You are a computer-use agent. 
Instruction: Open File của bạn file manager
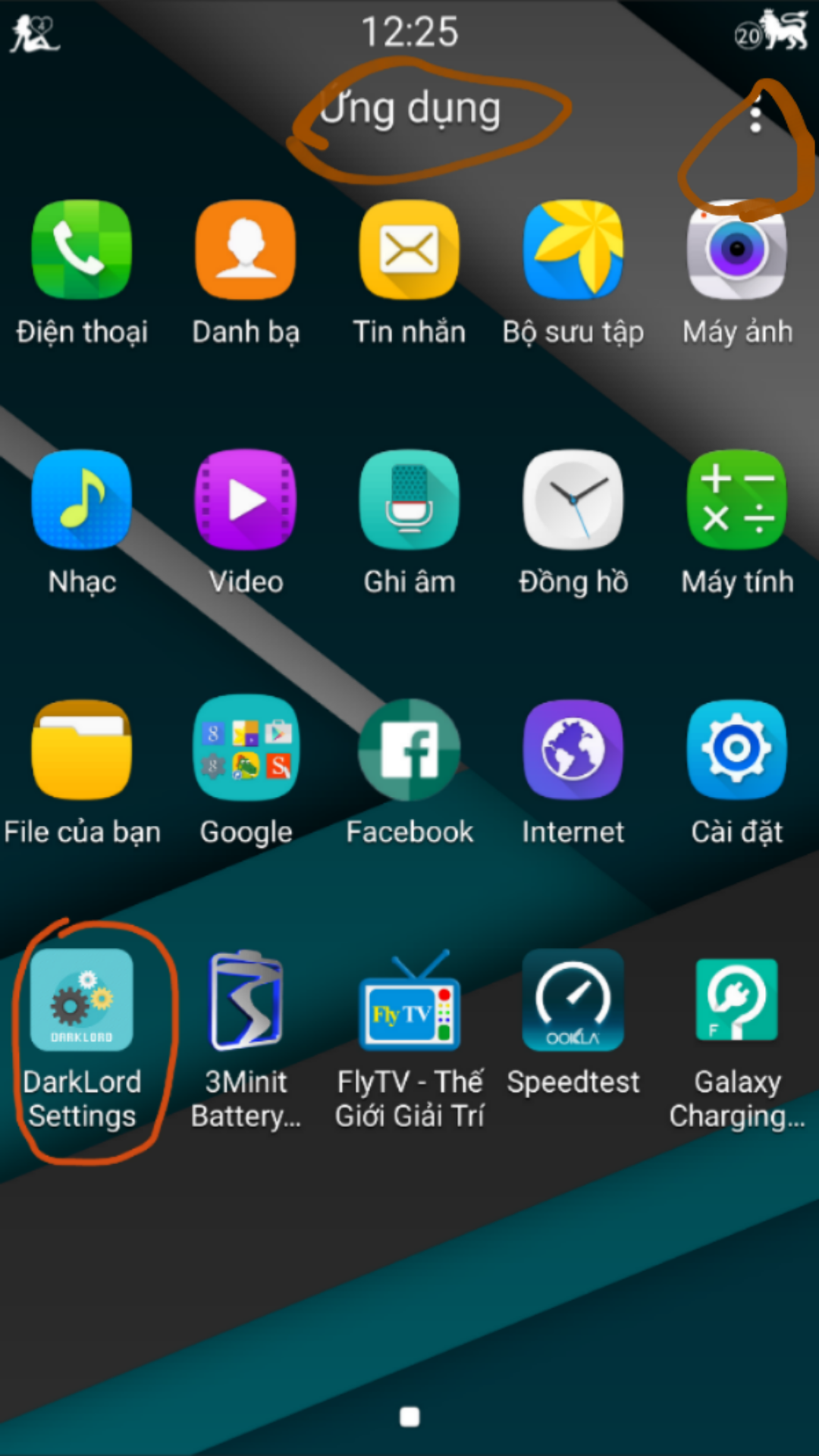click(82, 749)
